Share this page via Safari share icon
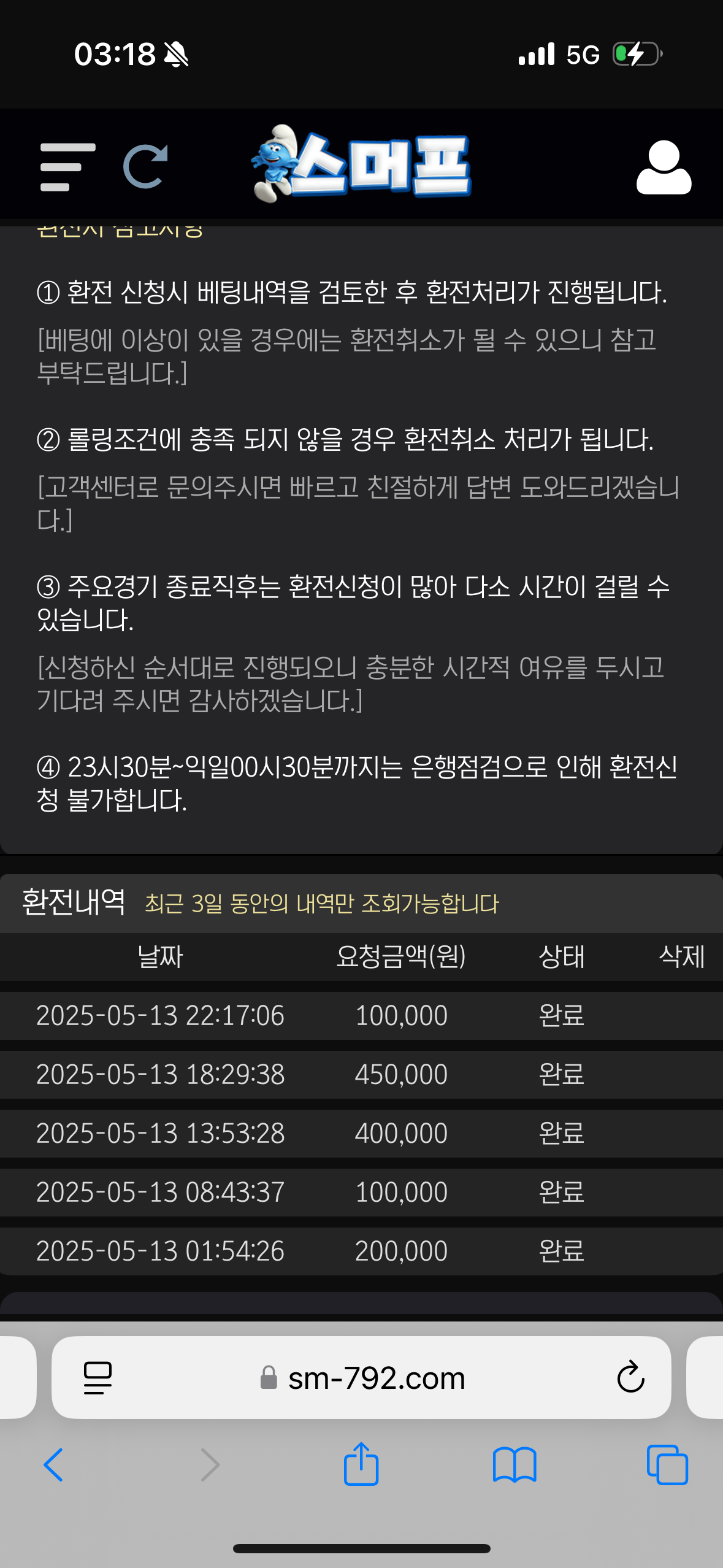Viewport: 723px width, 1568px height. [x=361, y=1464]
